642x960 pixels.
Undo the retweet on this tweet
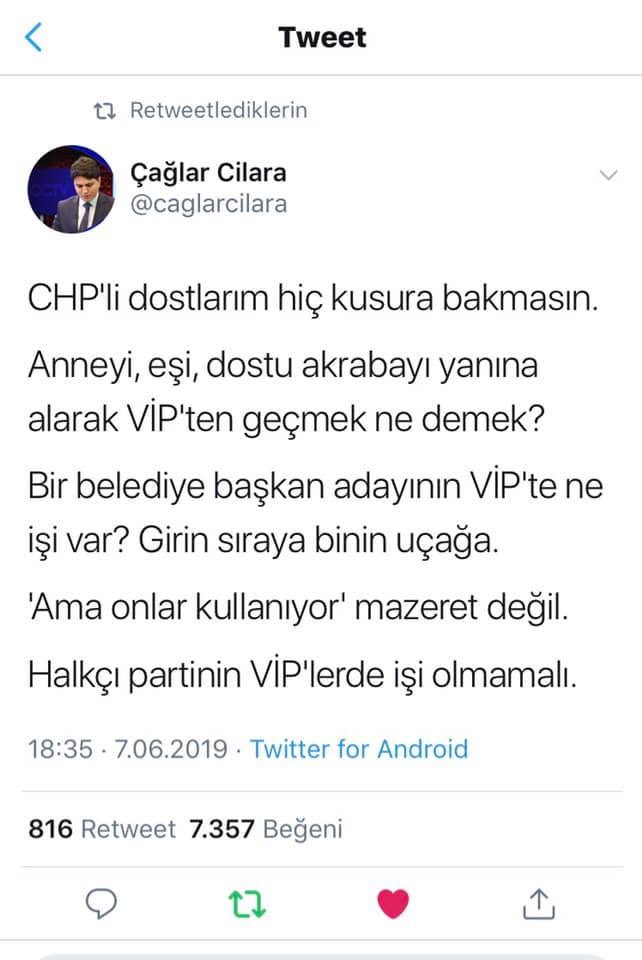click(247, 903)
